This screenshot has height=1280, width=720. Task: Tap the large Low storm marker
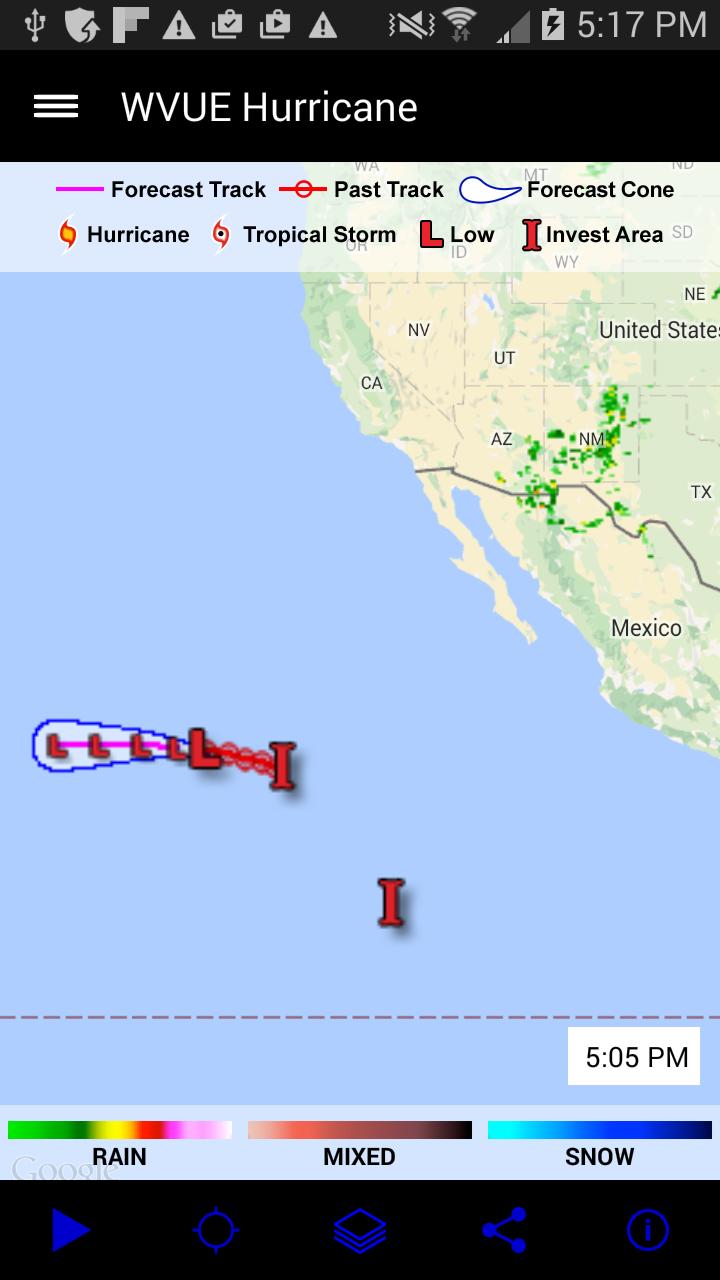point(203,748)
